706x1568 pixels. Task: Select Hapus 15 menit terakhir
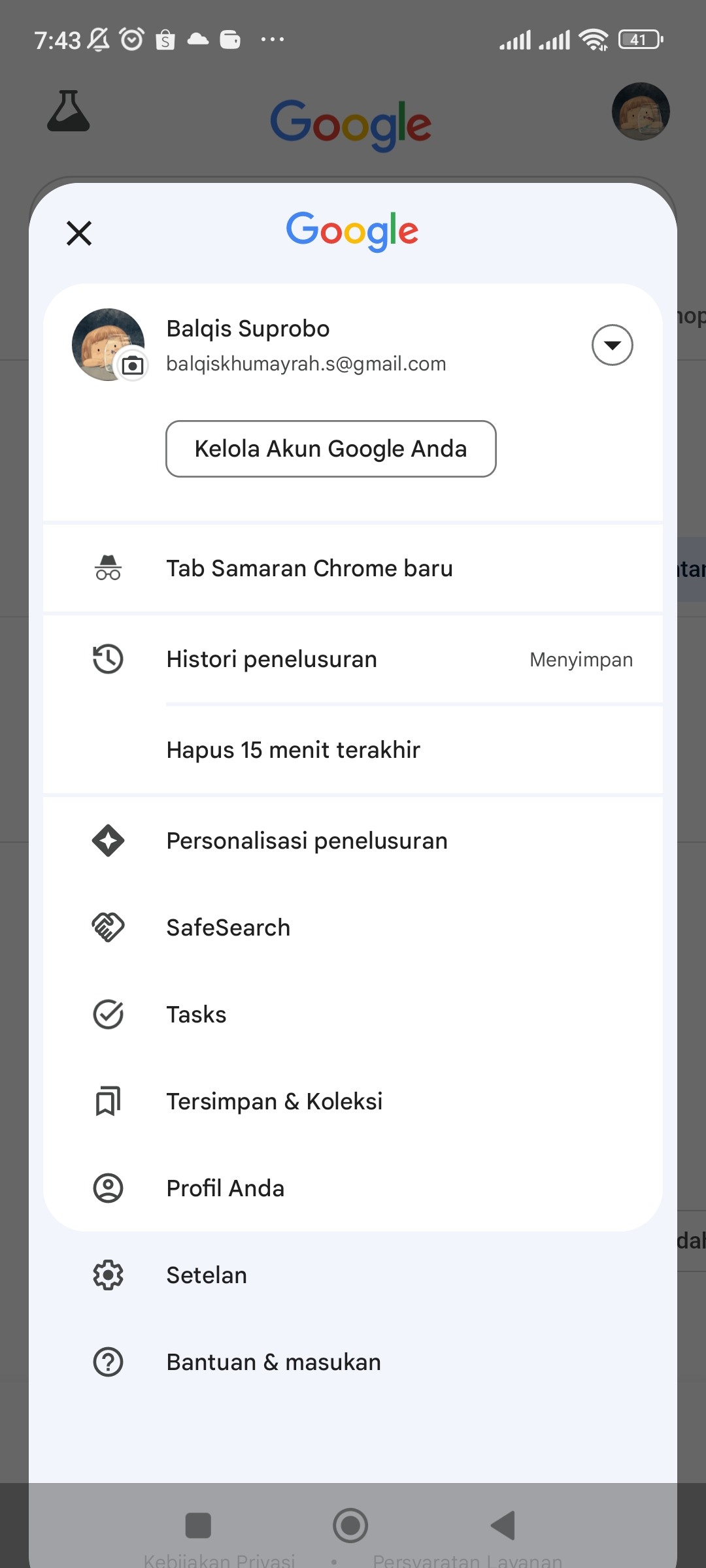(x=353, y=750)
